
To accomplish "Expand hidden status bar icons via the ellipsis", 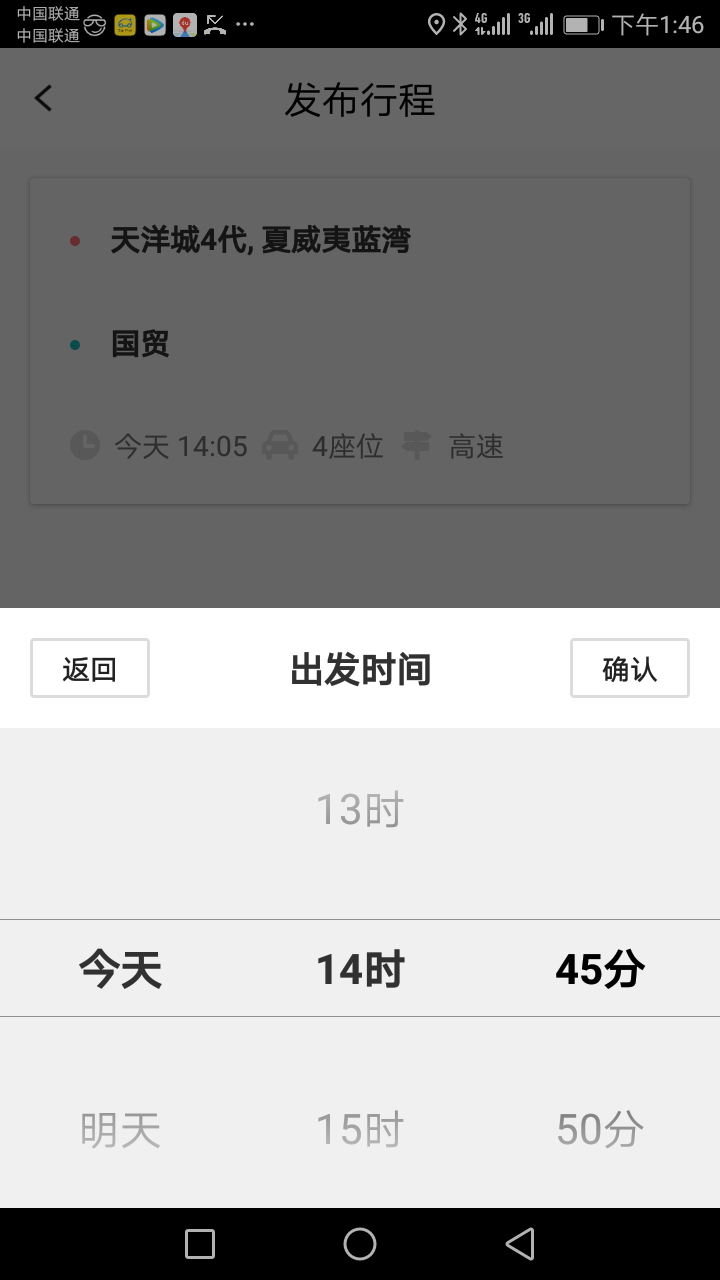I will point(244,25).
